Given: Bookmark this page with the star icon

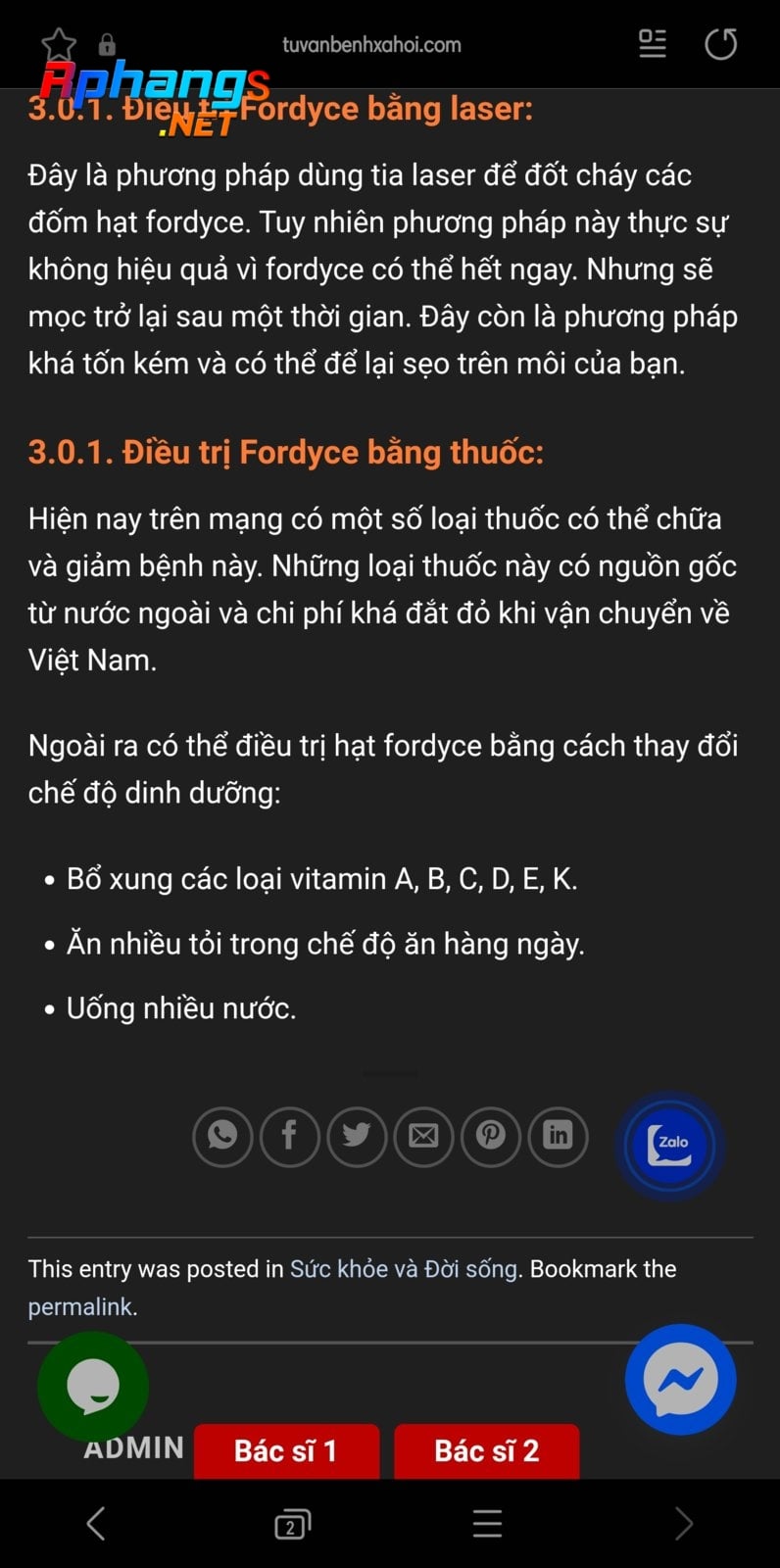Looking at the screenshot, I should [59, 44].
